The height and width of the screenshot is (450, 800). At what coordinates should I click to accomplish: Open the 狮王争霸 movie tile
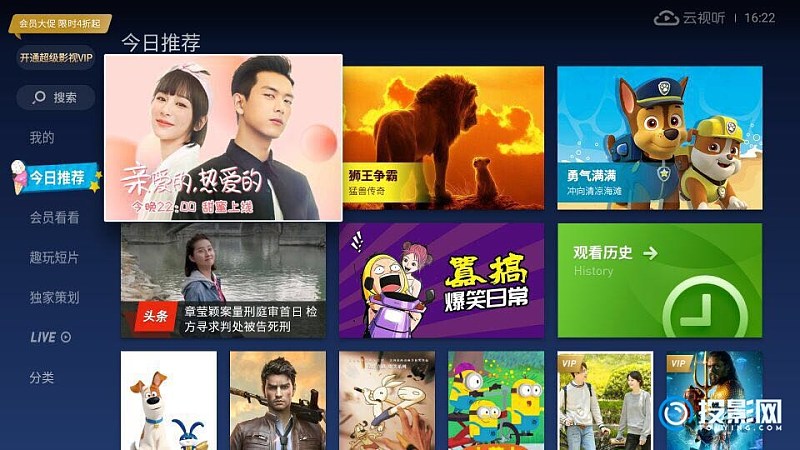[x=443, y=137]
